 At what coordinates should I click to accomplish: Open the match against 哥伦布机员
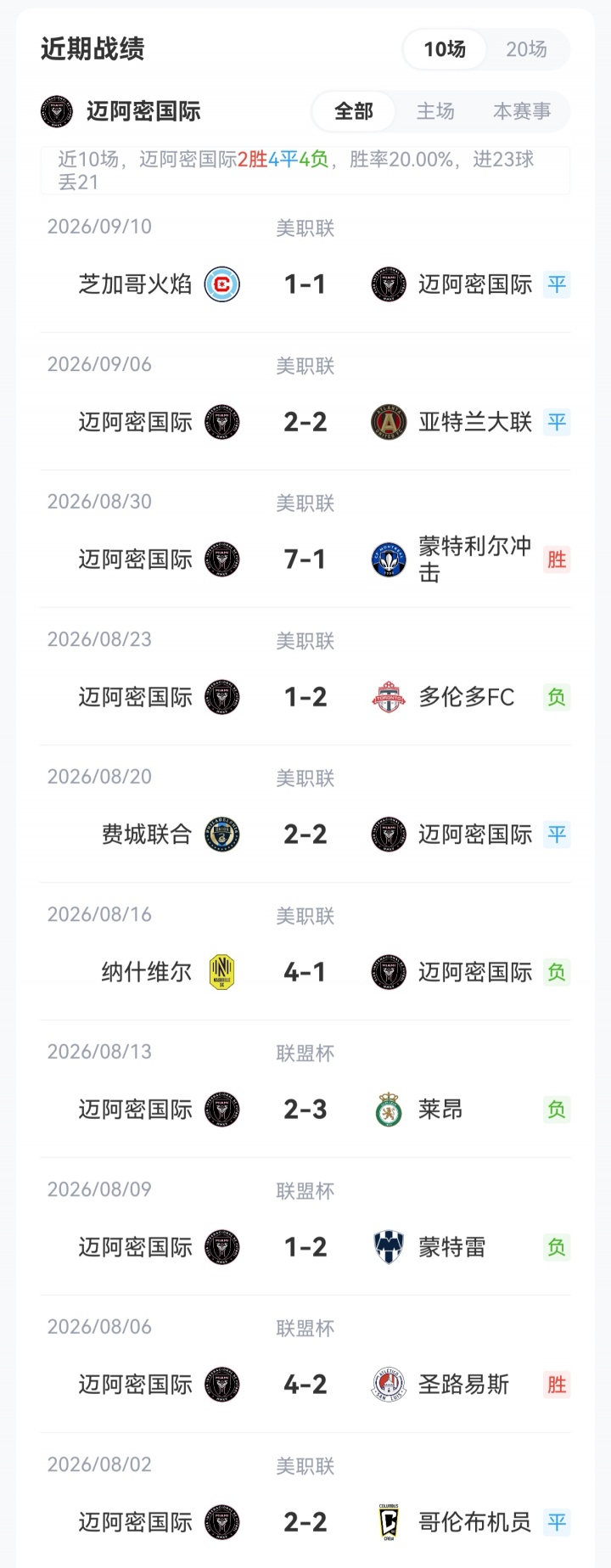[305, 1501]
